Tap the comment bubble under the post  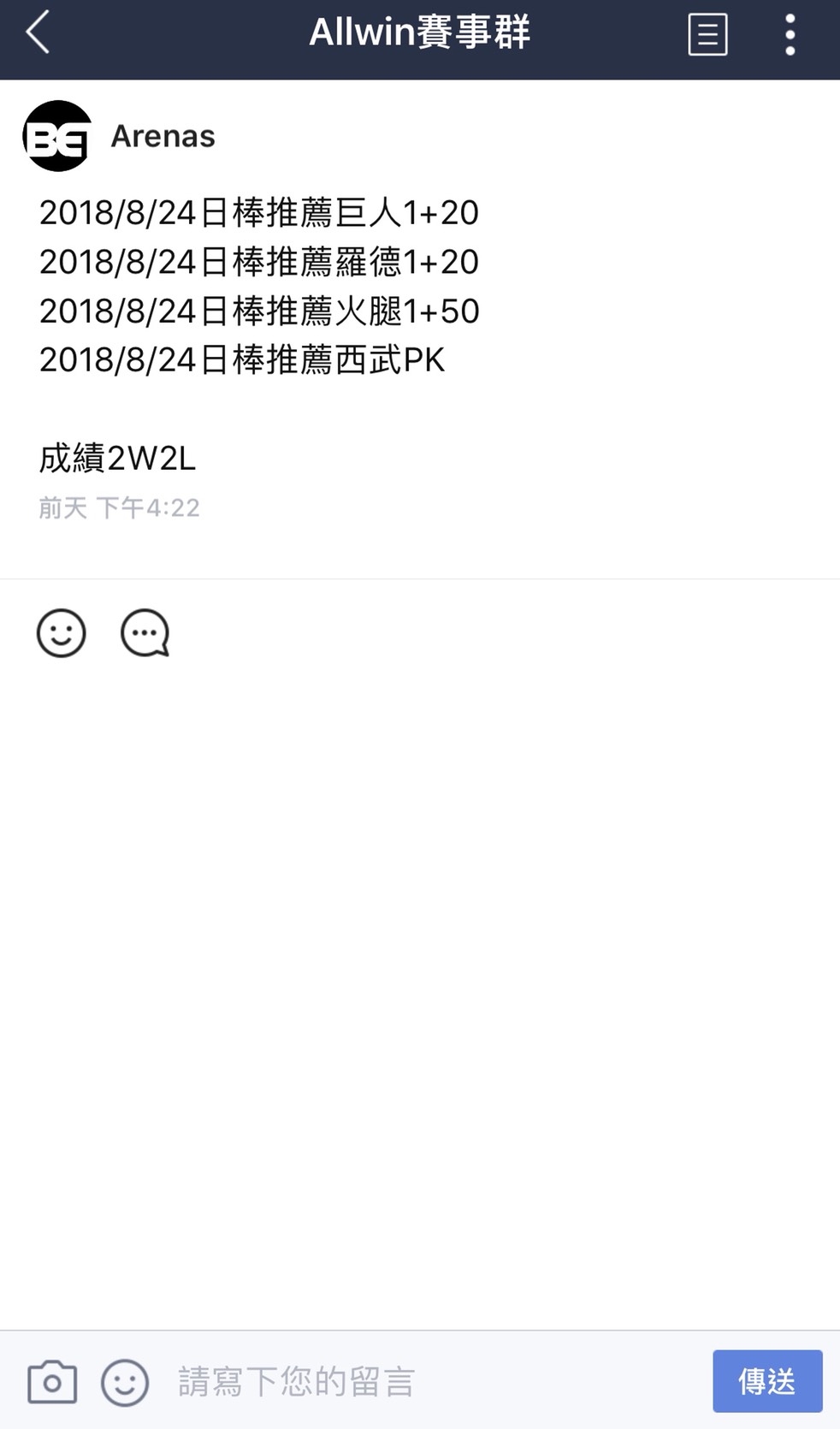tap(145, 633)
